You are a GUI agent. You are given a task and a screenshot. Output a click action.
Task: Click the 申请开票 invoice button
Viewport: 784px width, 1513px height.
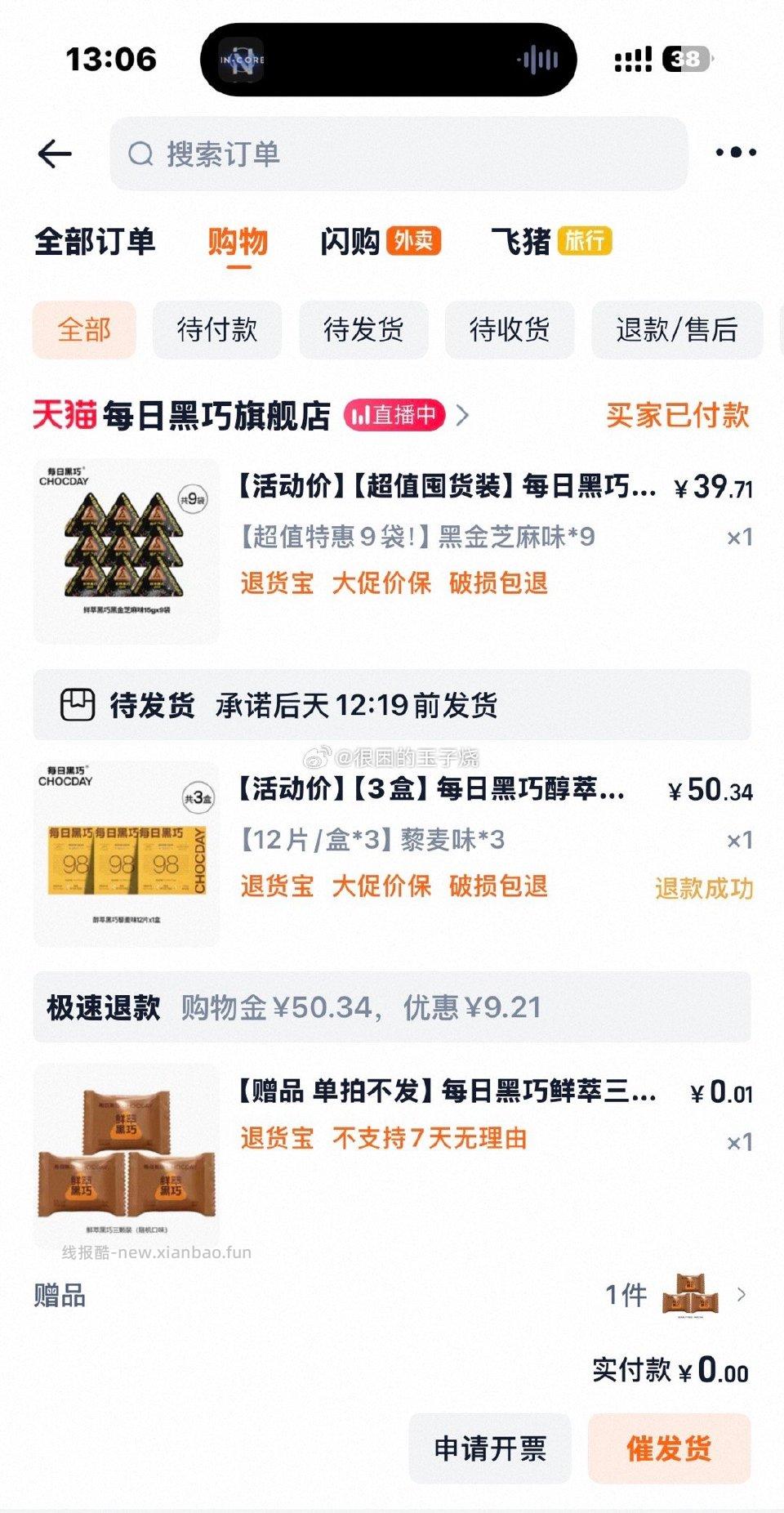(492, 1449)
